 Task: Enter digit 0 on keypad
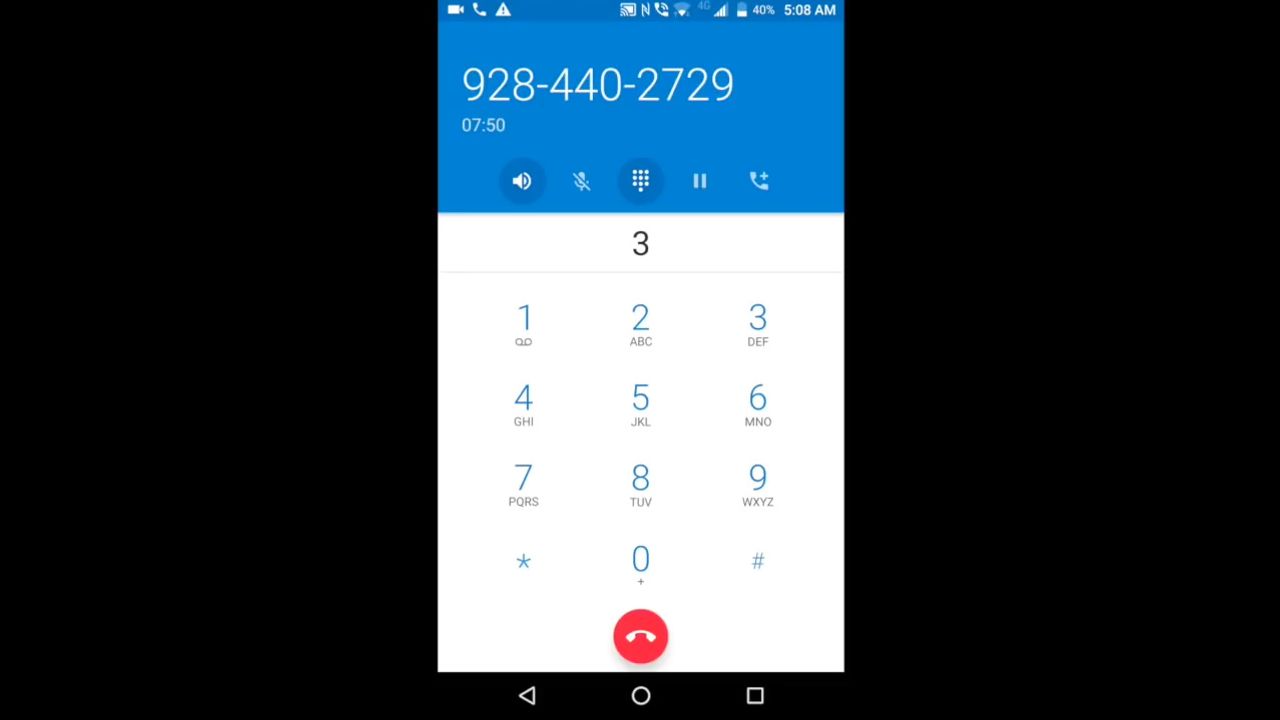pyautogui.click(x=641, y=565)
